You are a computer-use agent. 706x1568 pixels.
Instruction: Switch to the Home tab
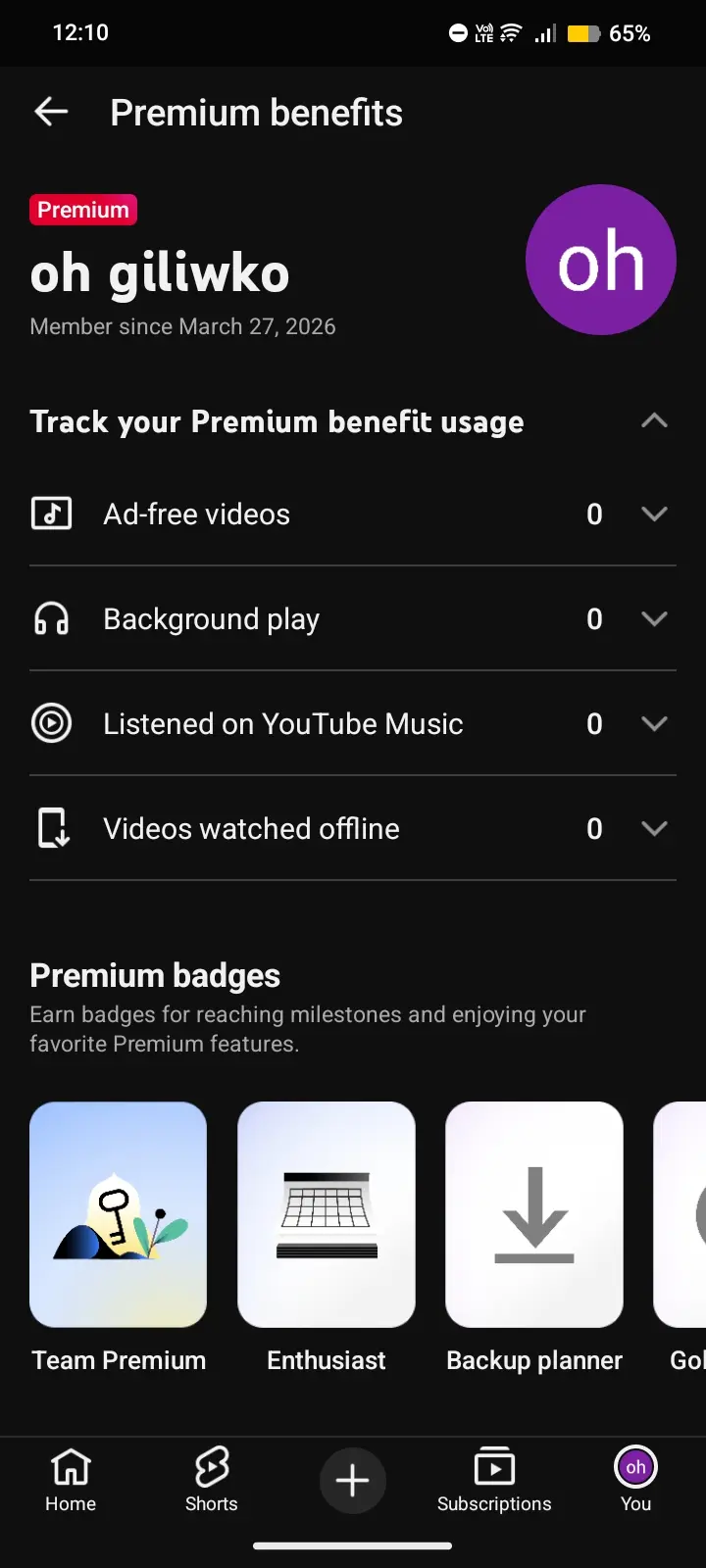(x=71, y=1480)
